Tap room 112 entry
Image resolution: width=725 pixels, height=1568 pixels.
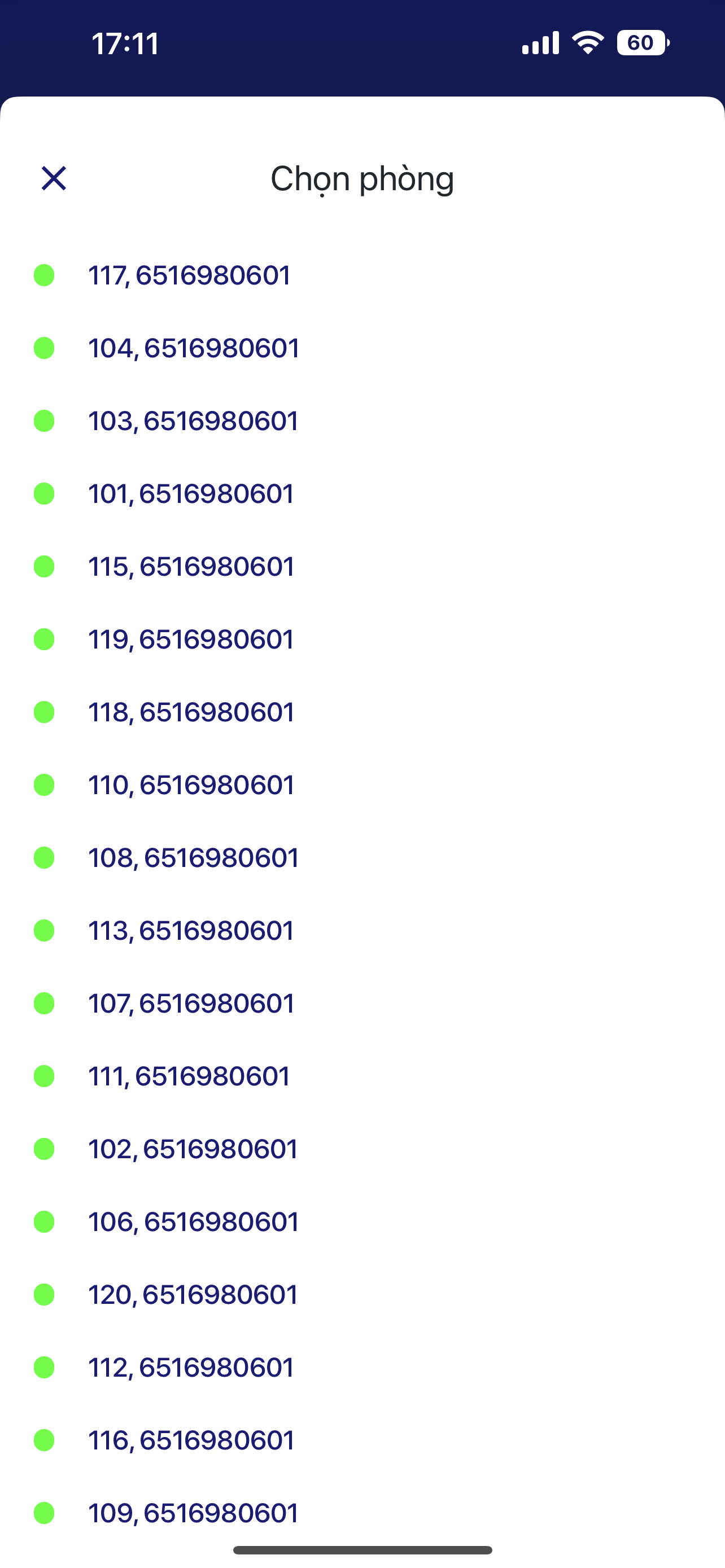[362, 1367]
